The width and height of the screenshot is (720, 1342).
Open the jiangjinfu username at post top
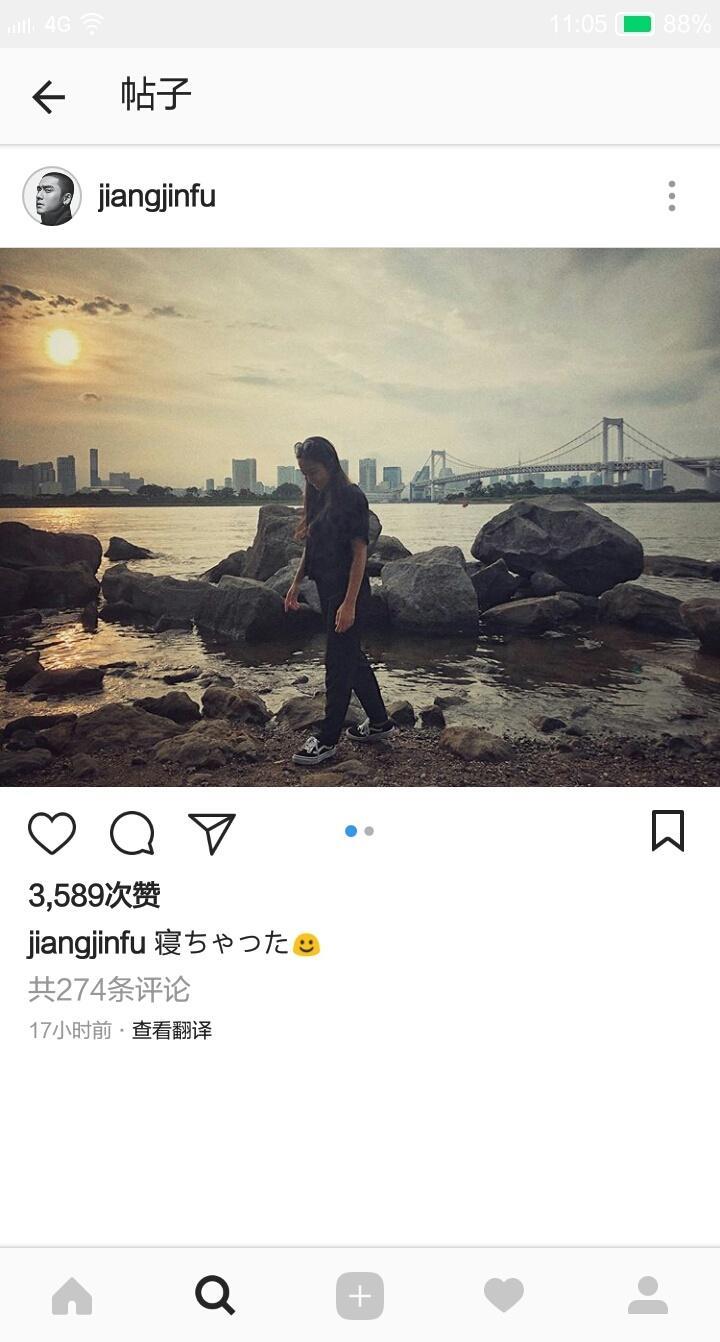(157, 196)
